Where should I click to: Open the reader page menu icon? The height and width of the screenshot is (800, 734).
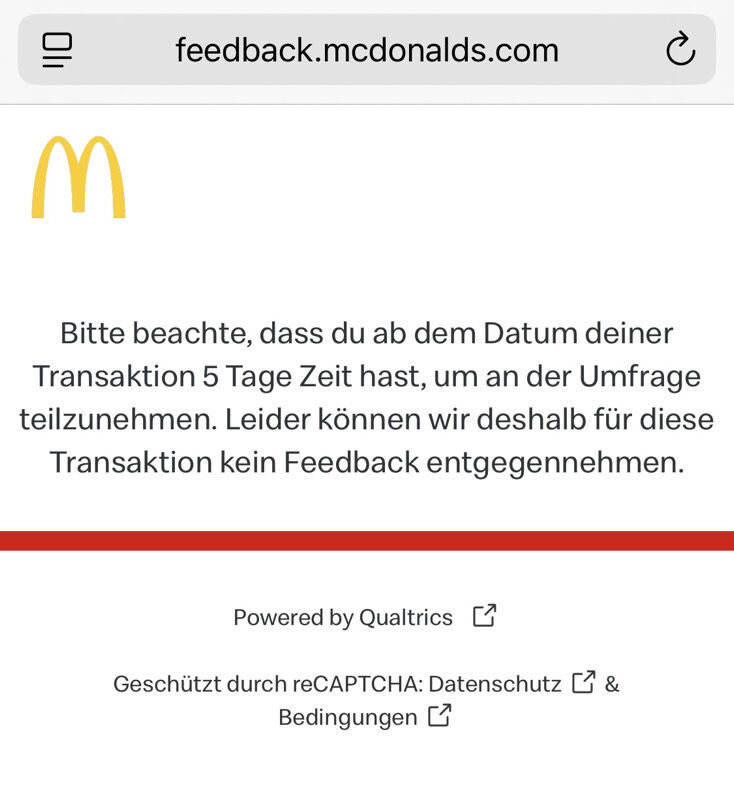point(58,50)
